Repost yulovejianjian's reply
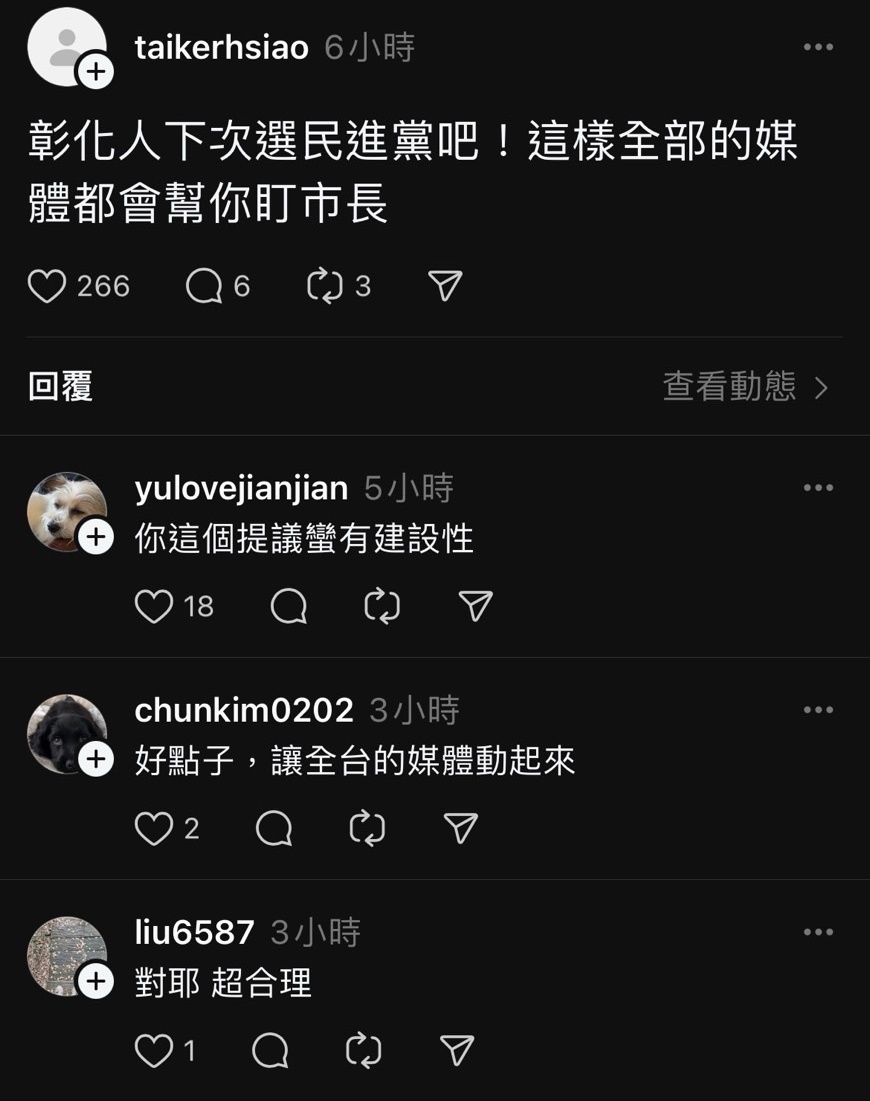The image size is (870, 1101). [x=382, y=607]
